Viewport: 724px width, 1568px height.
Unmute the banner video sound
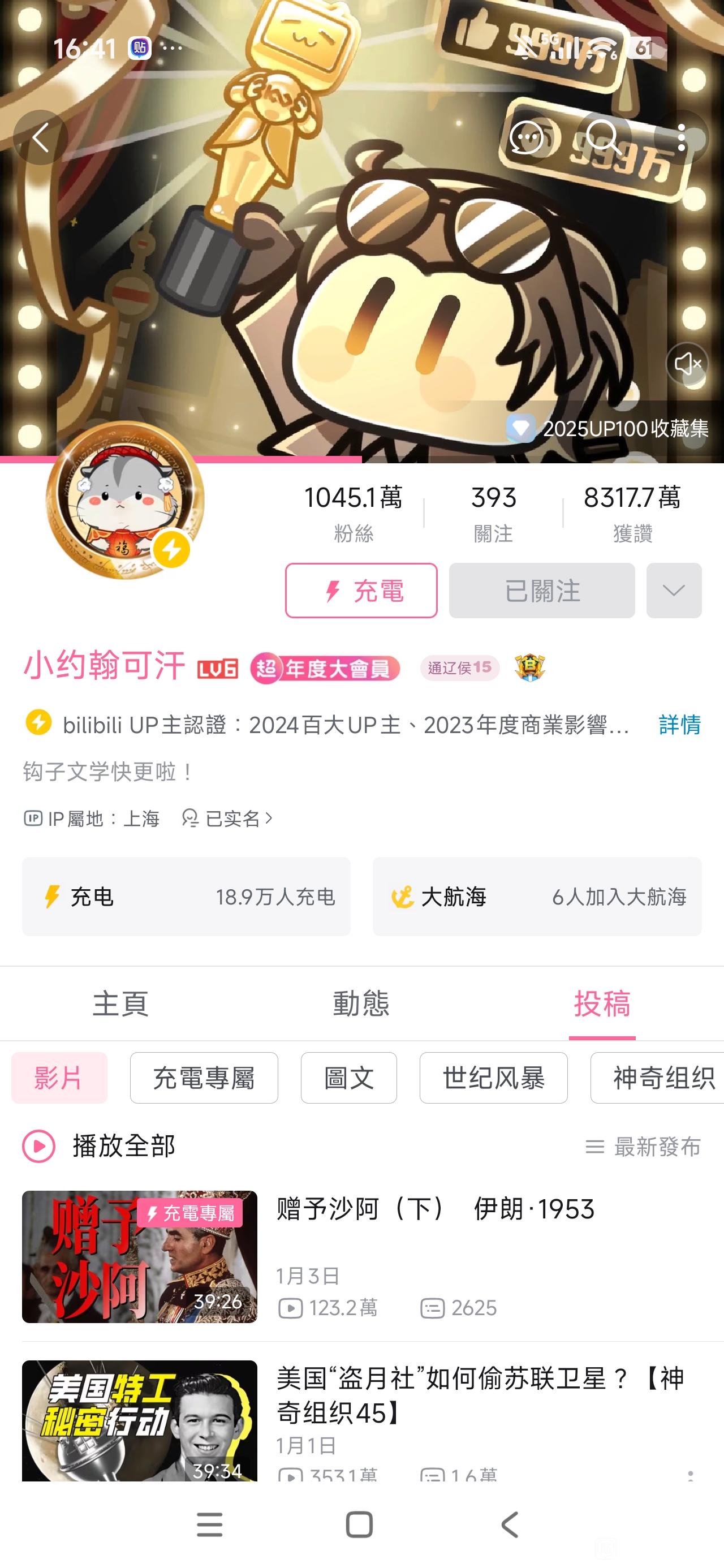coord(687,363)
